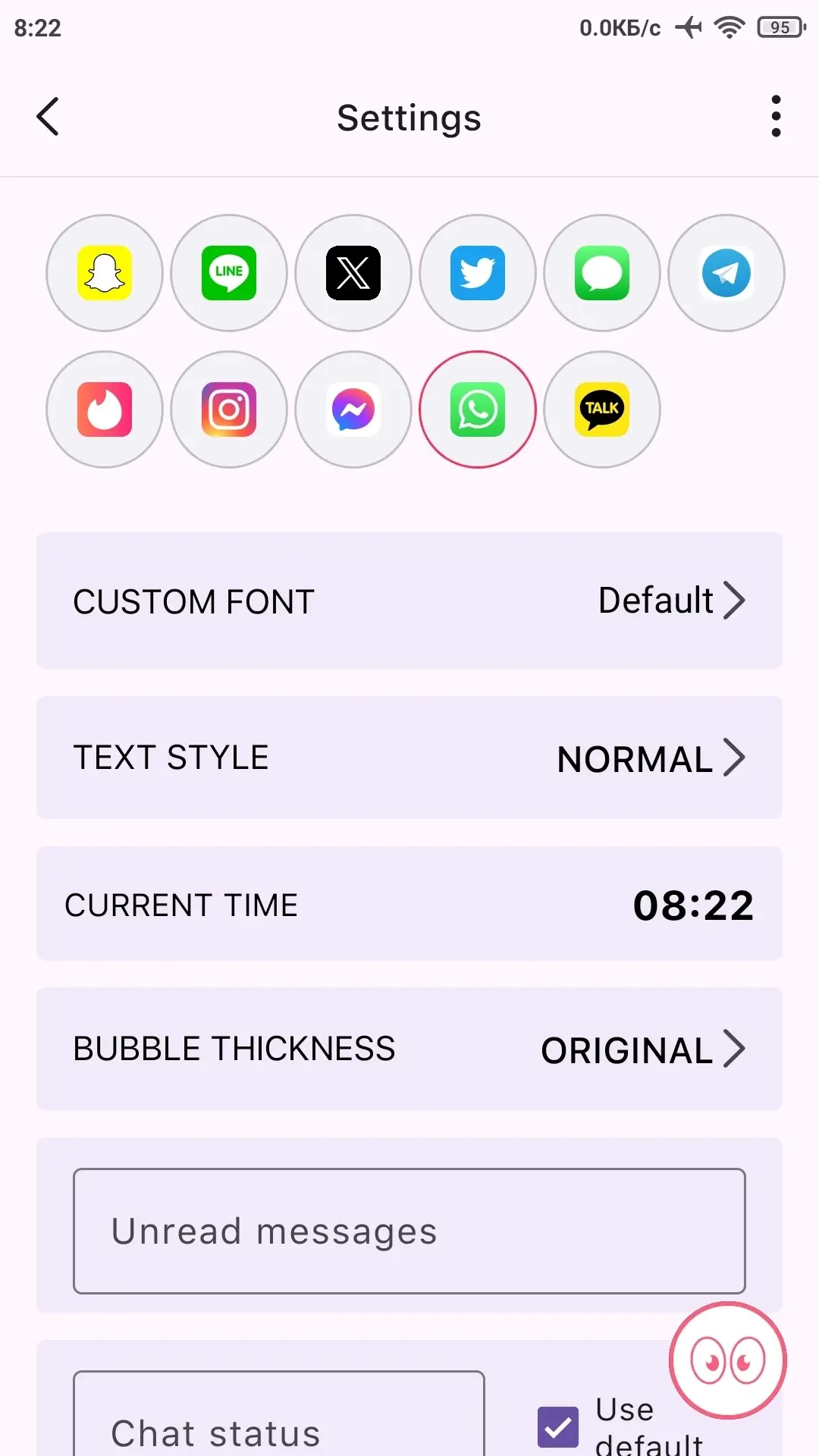Select the Snapchat style icon
The image size is (819, 1456).
(105, 273)
